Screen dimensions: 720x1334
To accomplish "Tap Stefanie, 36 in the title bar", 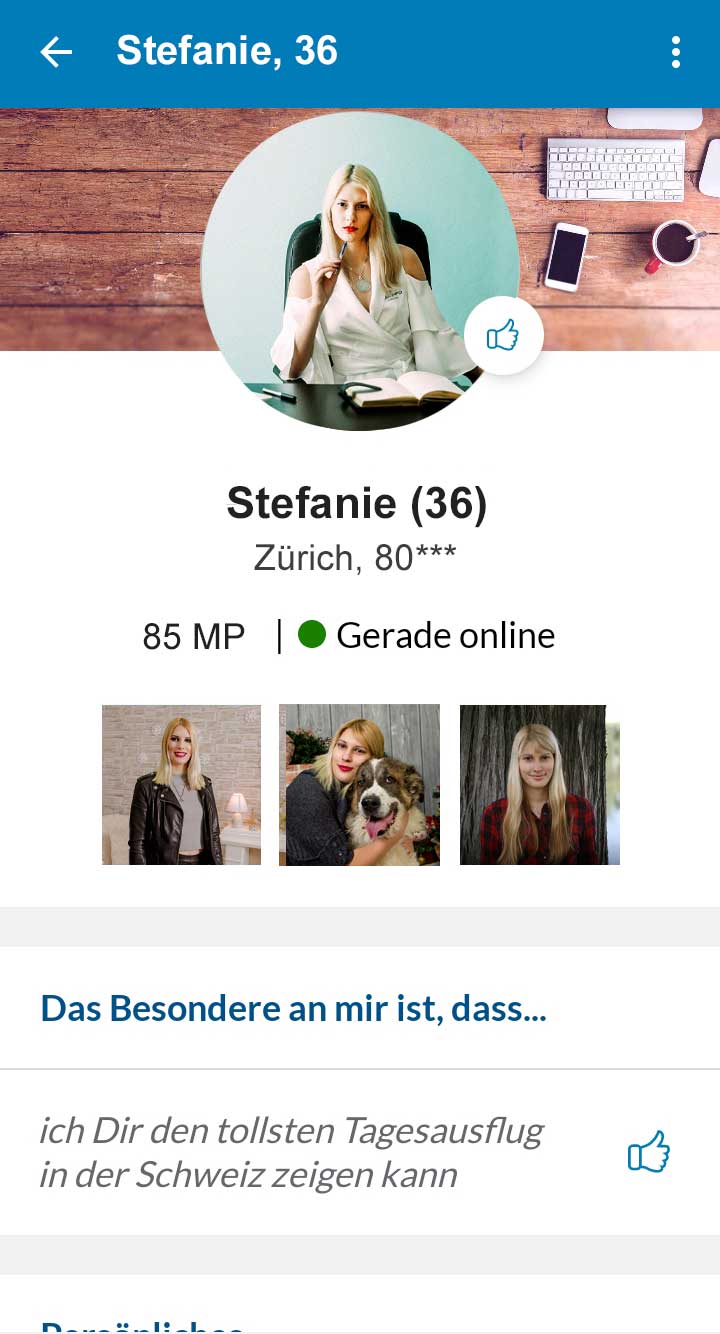I will coord(227,53).
